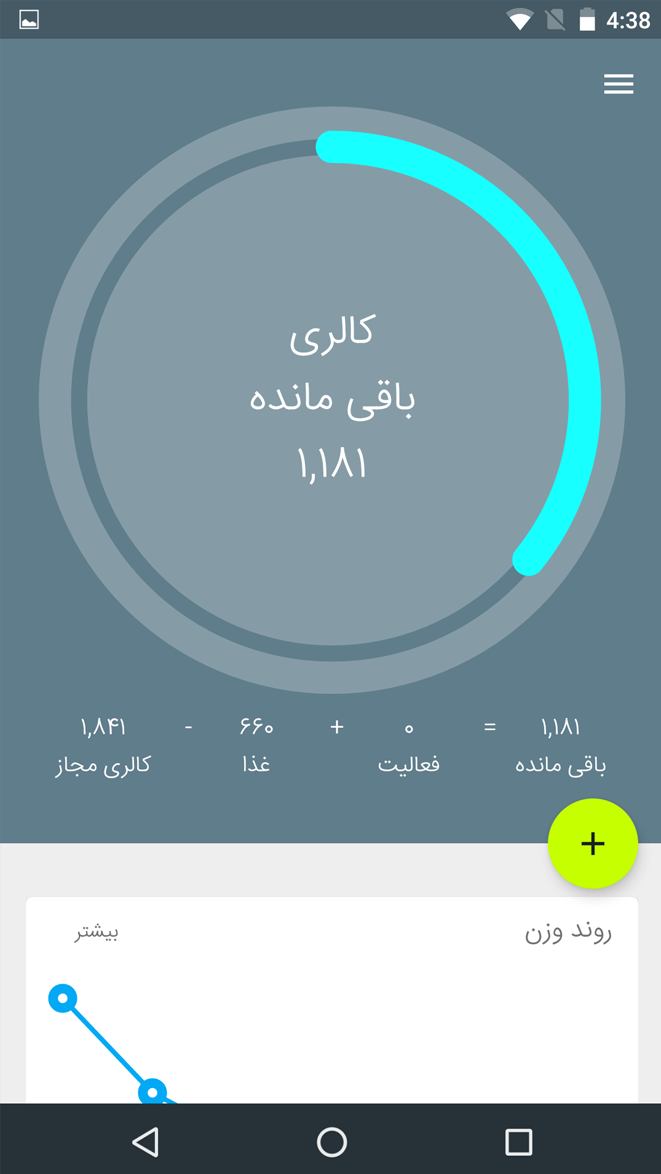This screenshot has height=1174, width=661.
Task: Go back using system back button
Action: [146, 1141]
